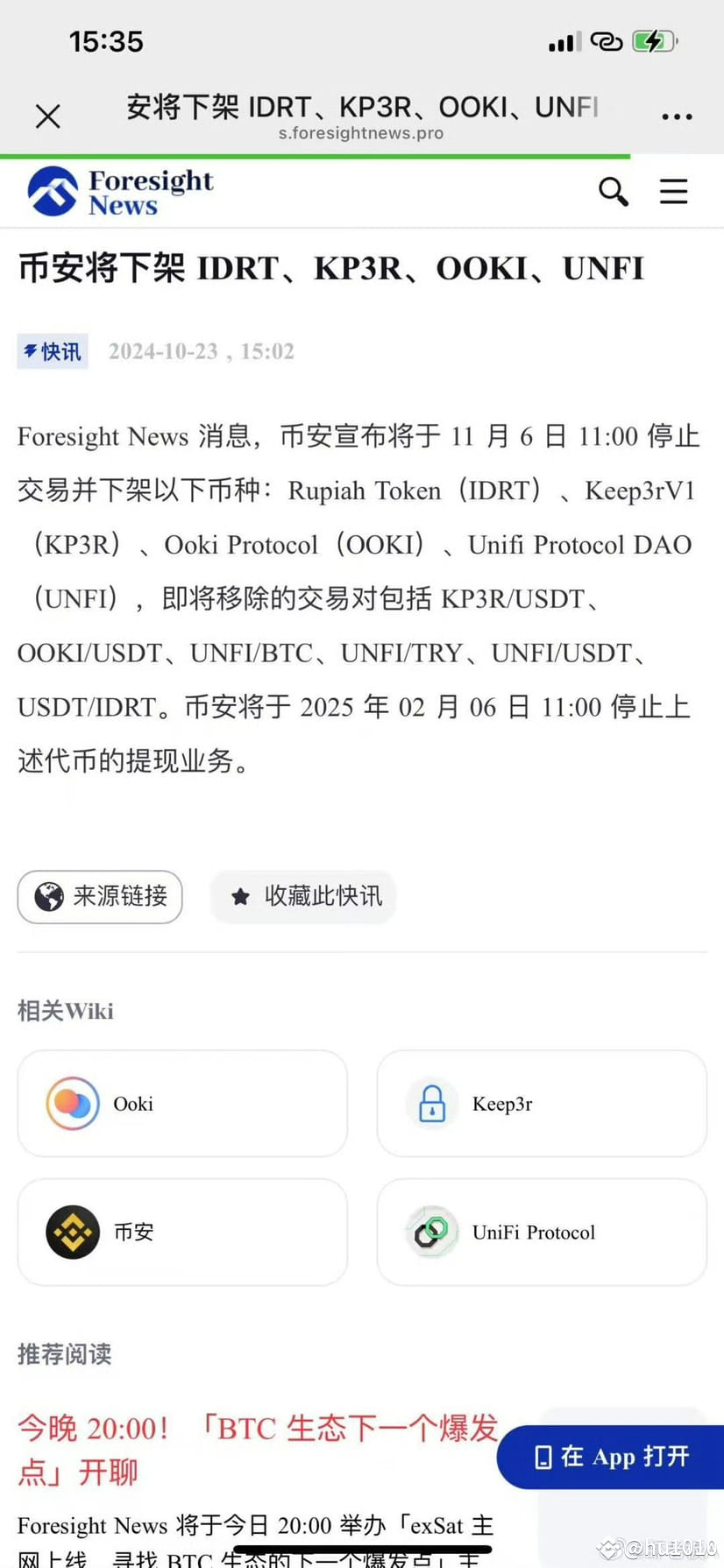Open the hamburger menu icon
Image resolution: width=724 pixels, height=1568 pixels.
pyautogui.click(x=673, y=191)
